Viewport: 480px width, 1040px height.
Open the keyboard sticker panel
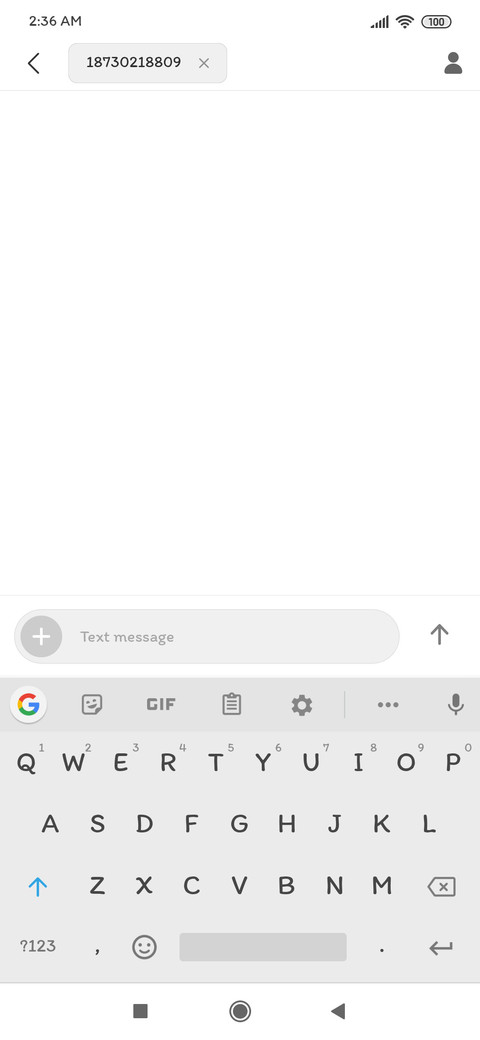tap(91, 704)
